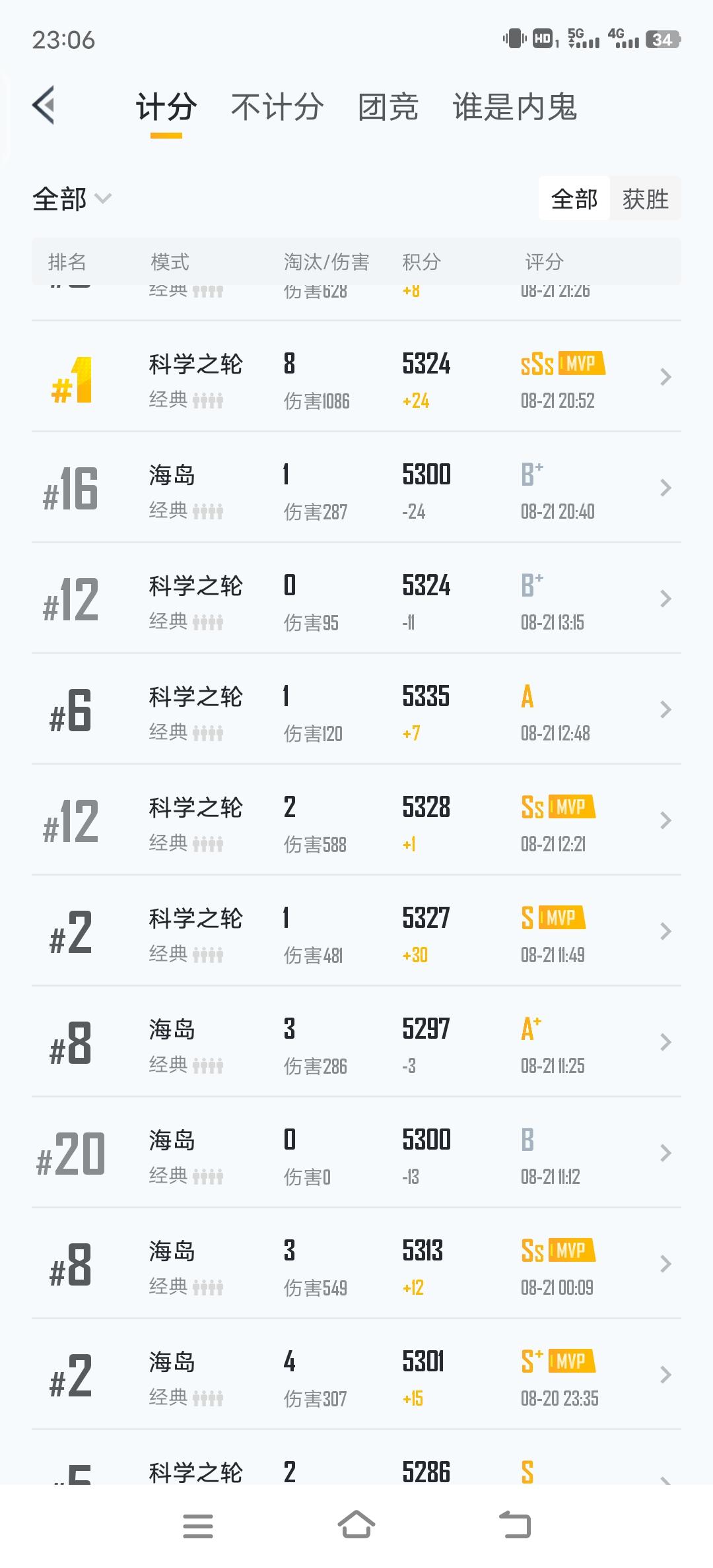Image resolution: width=713 pixels, height=1568 pixels.
Task: Tap the MVP badge on the #1 match
Action: [x=581, y=364]
